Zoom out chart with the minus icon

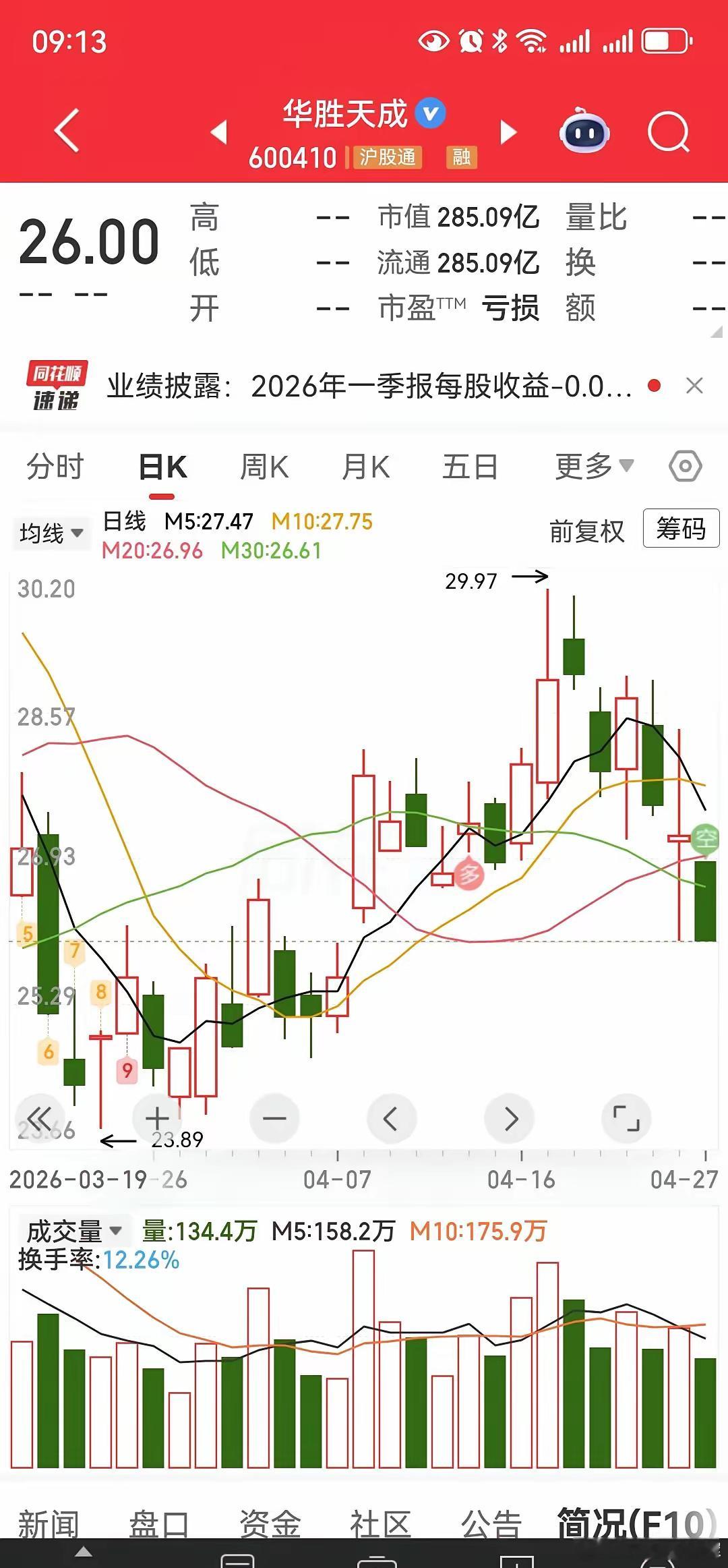pos(274,1117)
